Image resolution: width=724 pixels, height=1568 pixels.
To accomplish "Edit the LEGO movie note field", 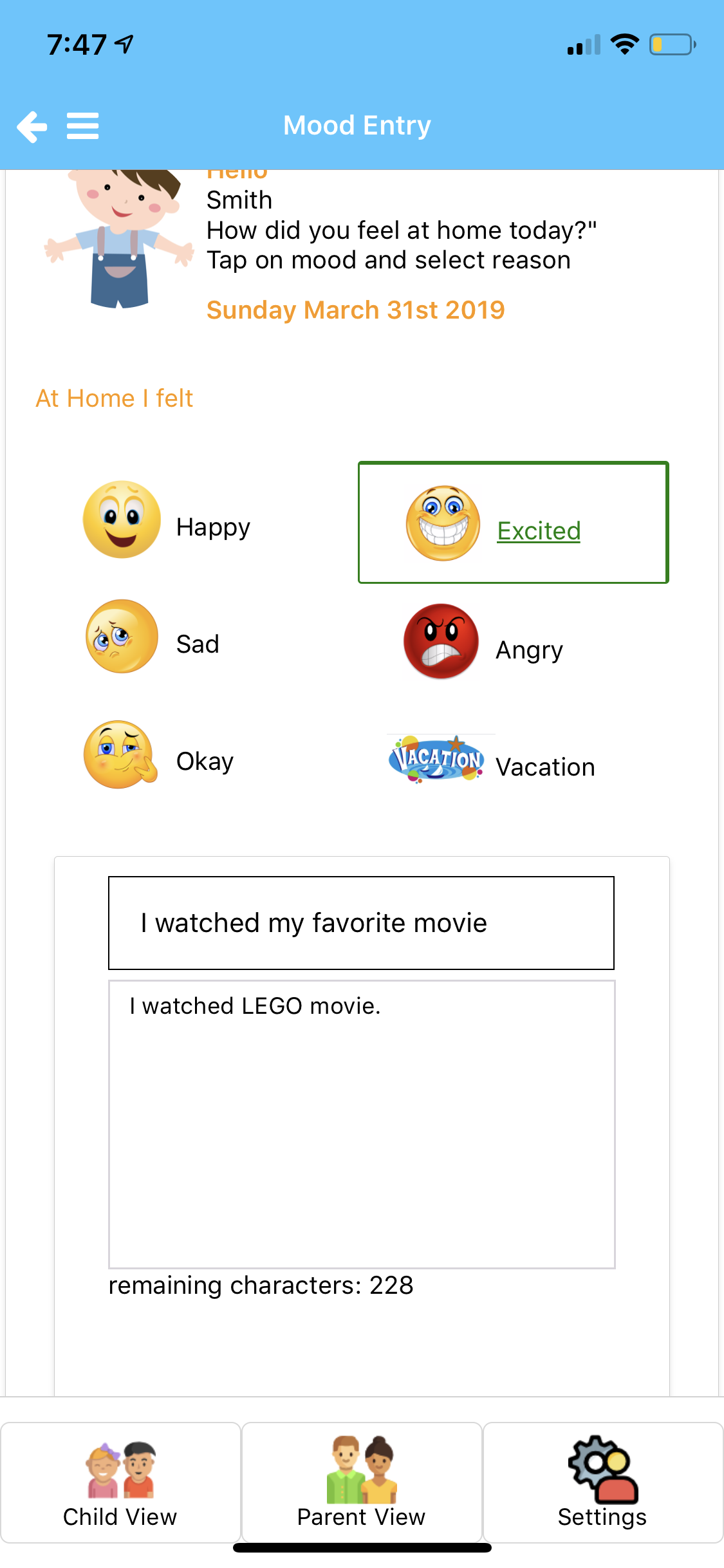I will click(361, 1124).
